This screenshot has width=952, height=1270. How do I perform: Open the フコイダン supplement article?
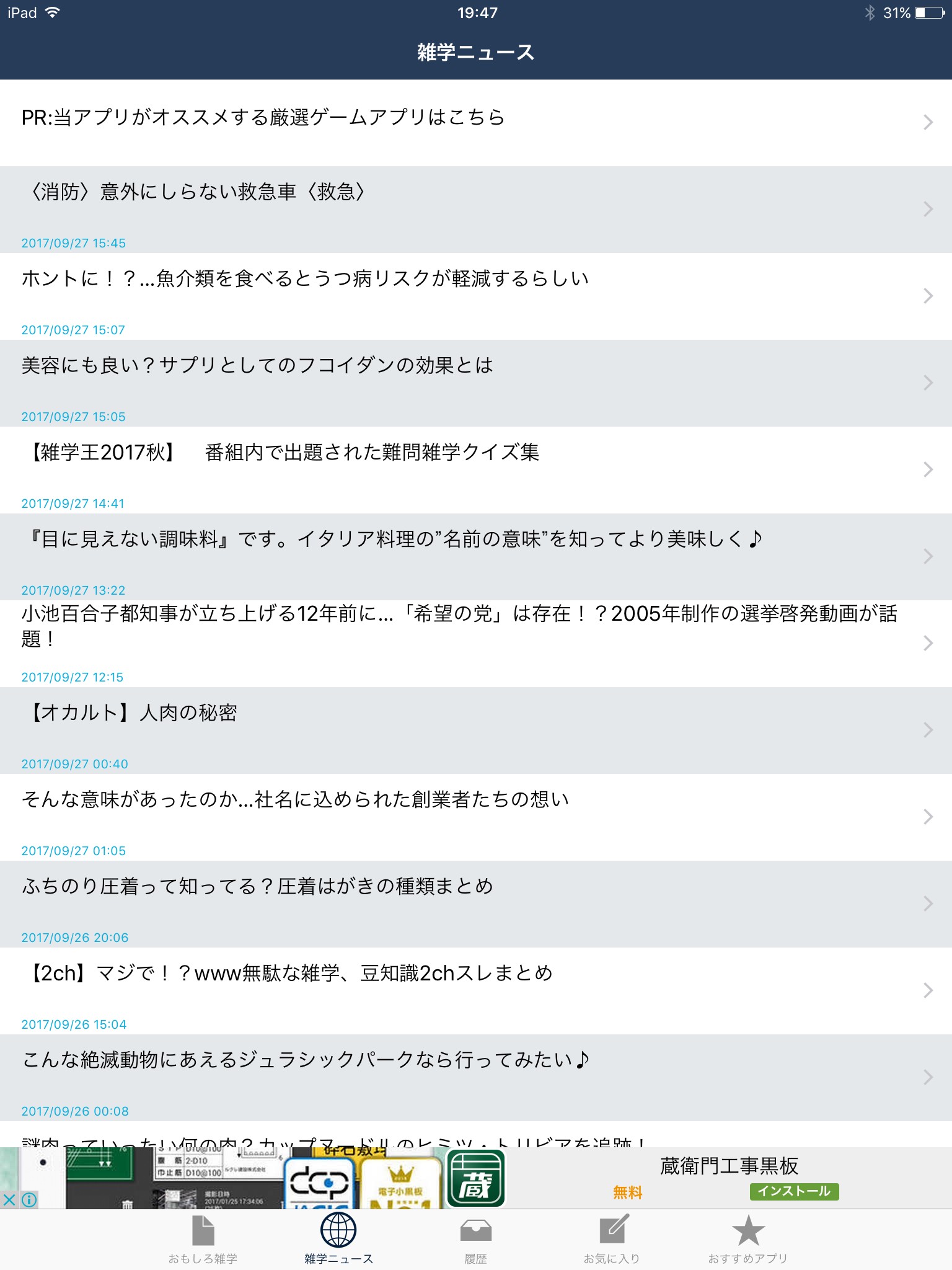476,383
